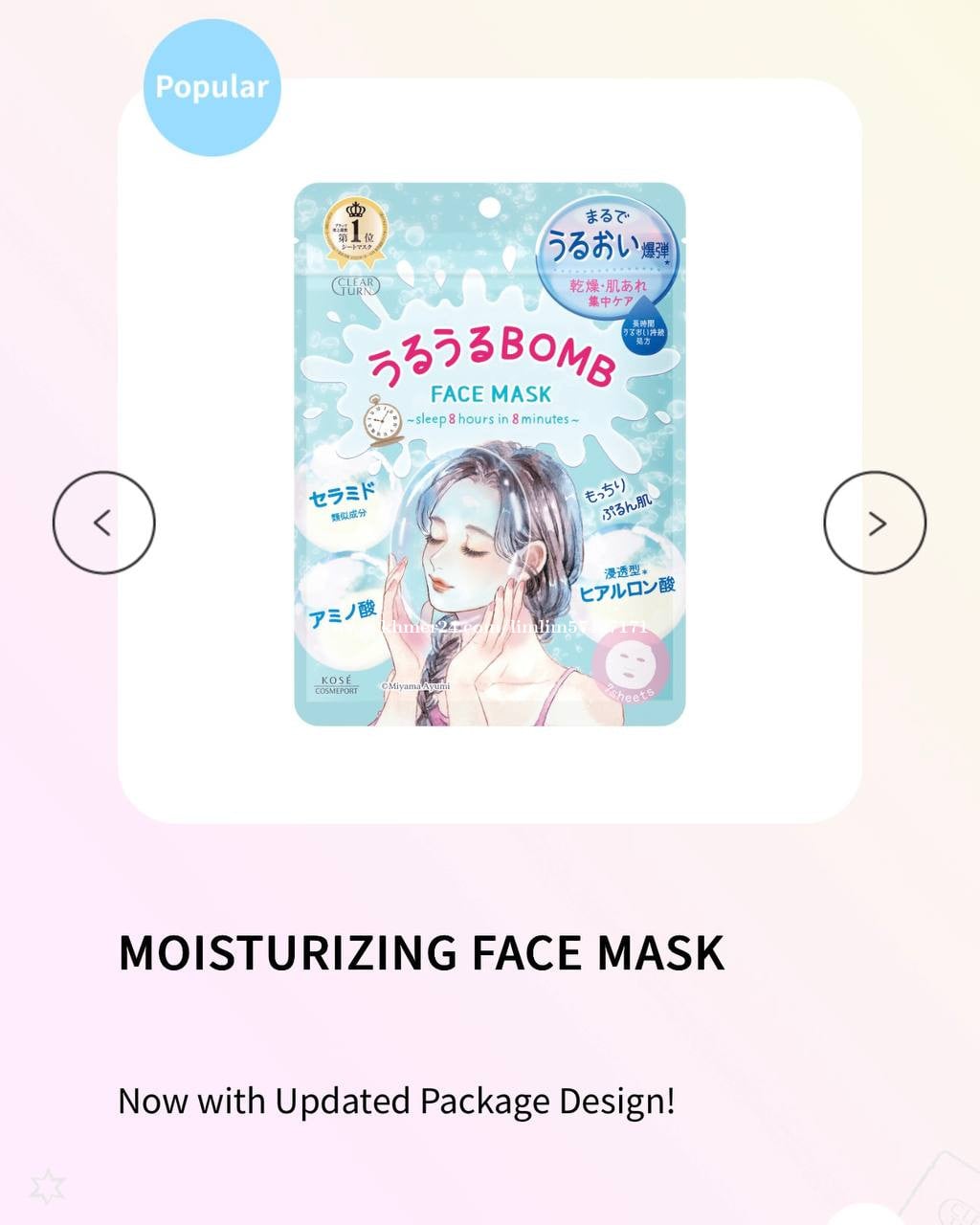Viewport: 980px width, 1225px height.
Task: Go to the previous product slide
Action: pos(103,523)
